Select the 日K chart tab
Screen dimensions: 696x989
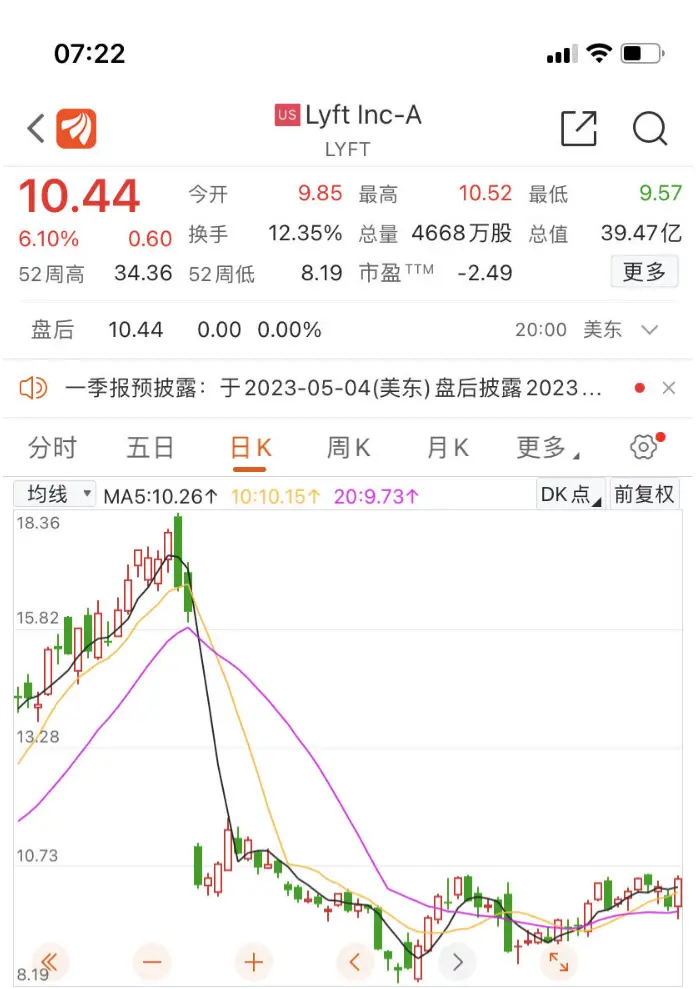(x=250, y=448)
